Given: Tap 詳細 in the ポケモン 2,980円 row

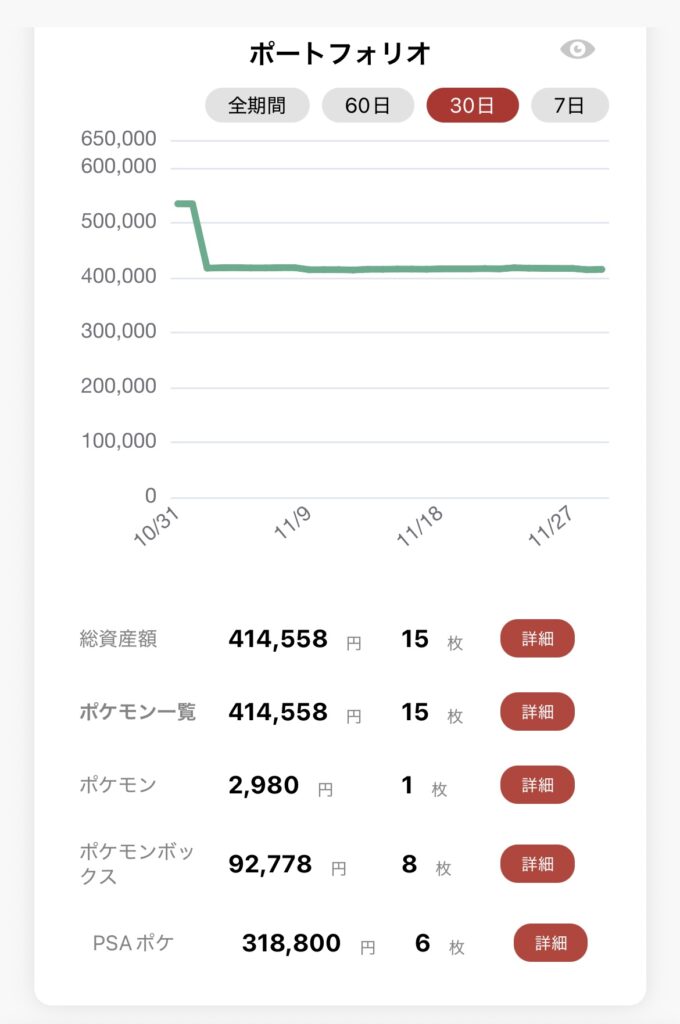Looking at the screenshot, I should coord(537,785).
